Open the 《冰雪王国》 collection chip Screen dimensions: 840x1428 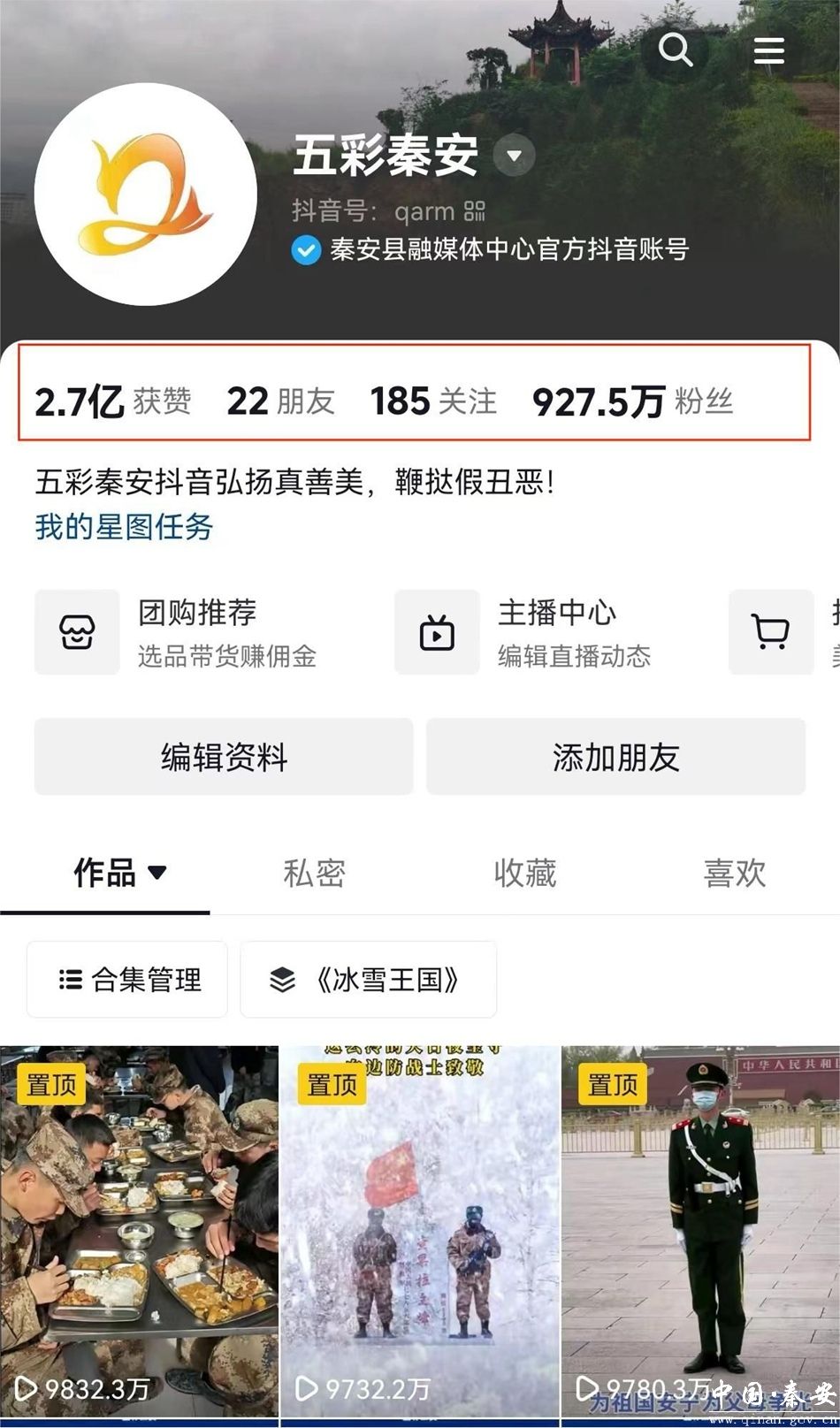point(368,980)
